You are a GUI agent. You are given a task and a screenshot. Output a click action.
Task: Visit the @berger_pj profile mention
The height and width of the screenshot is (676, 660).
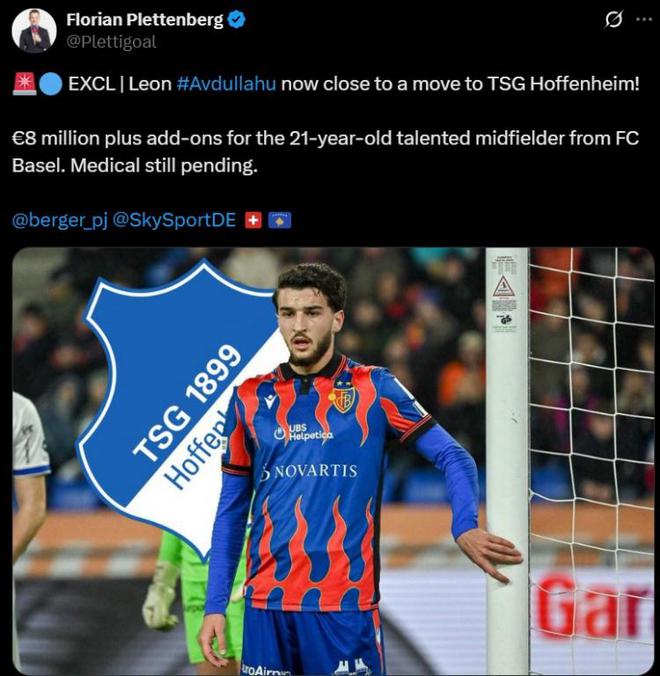(x=59, y=220)
